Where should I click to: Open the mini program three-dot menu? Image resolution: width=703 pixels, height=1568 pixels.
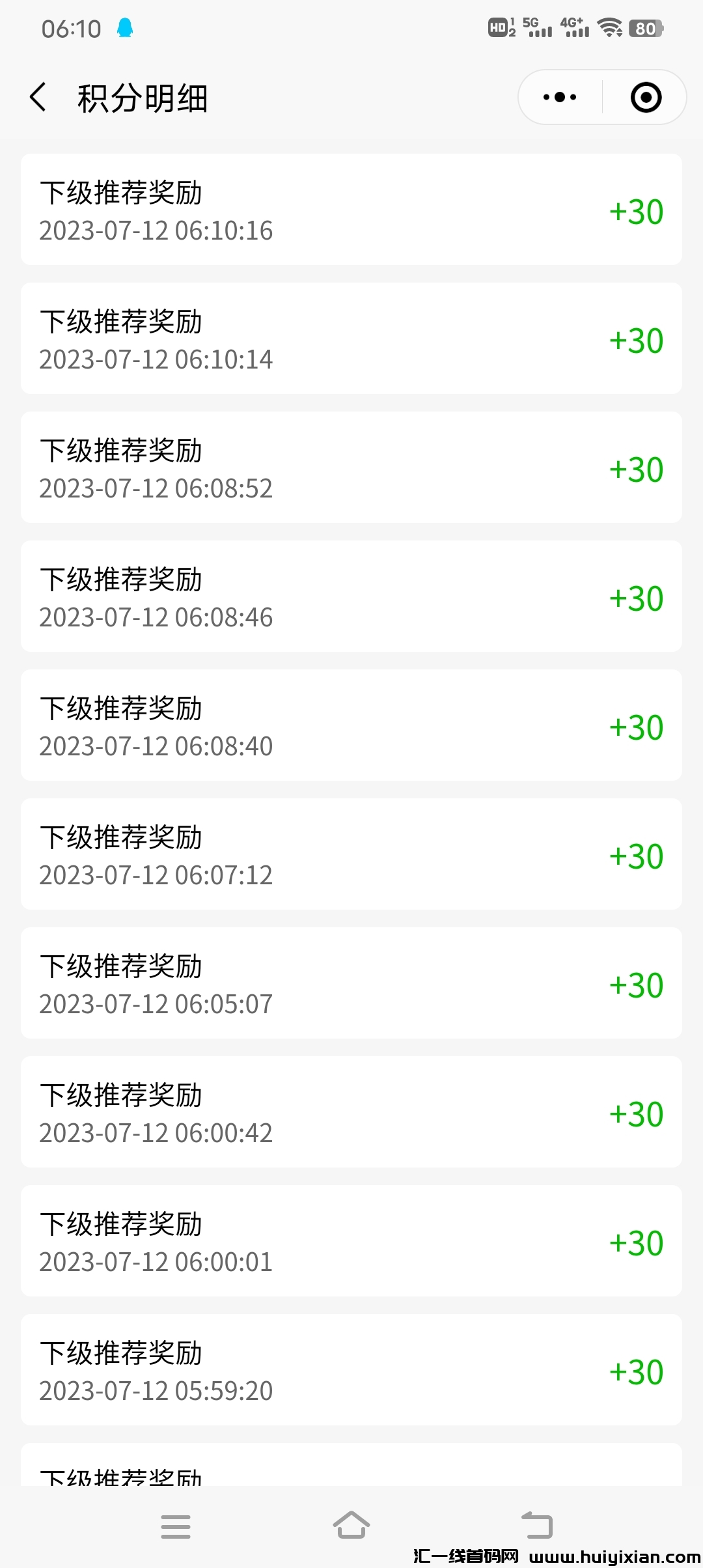(x=560, y=98)
